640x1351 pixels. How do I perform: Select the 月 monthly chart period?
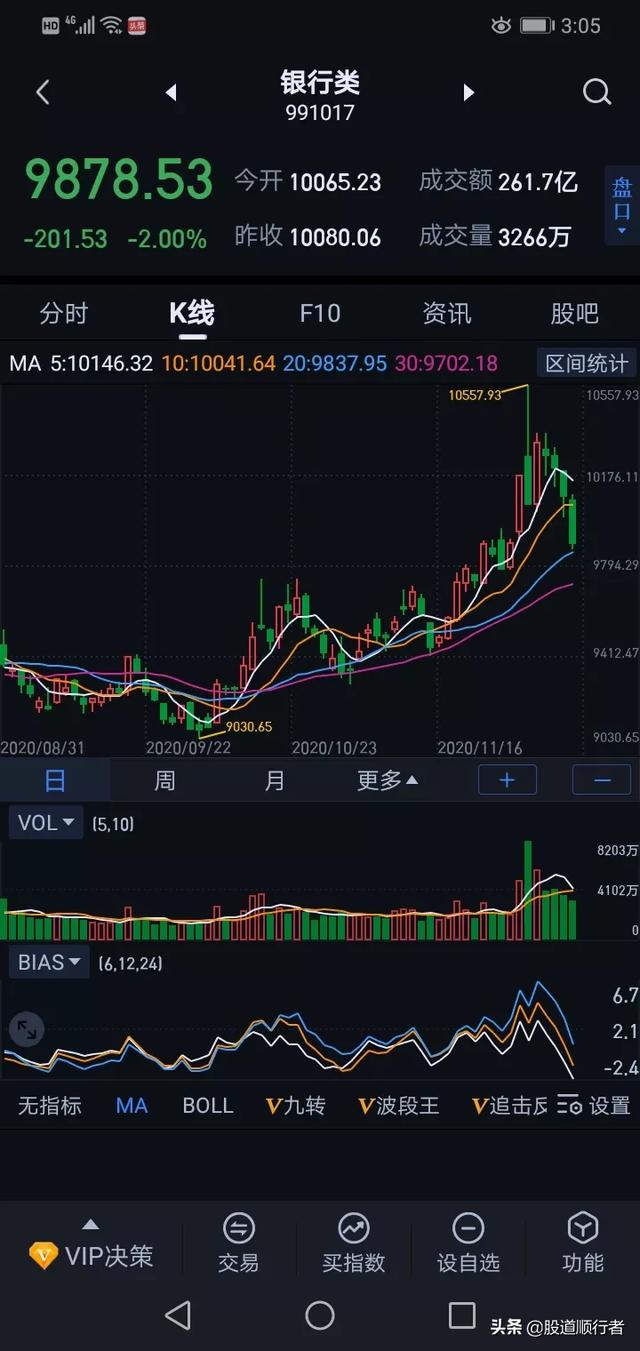pyautogui.click(x=275, y=780)
